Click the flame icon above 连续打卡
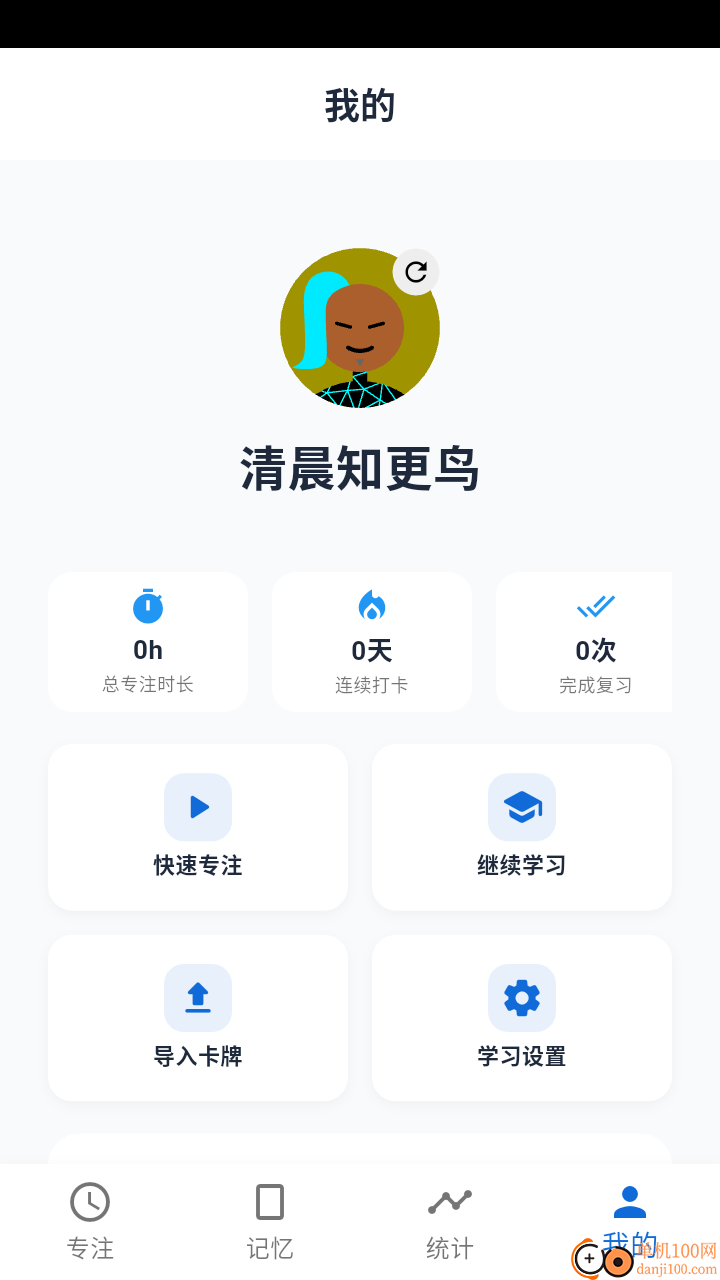The width and height of the screenshot is (720, 1280). click(x=371, y=605)
